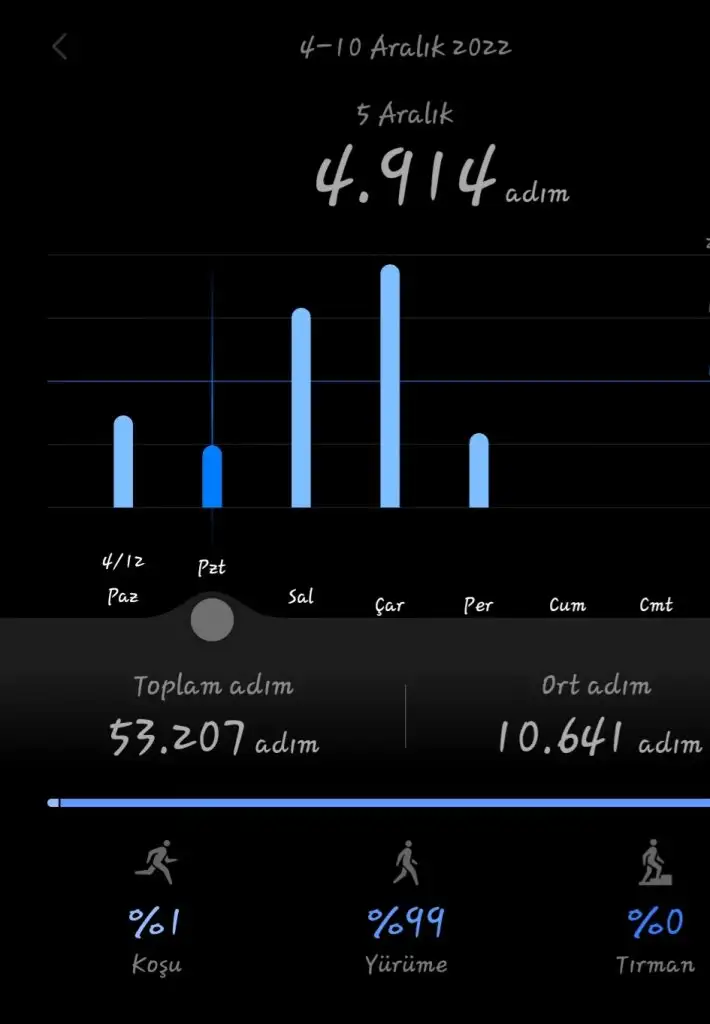The image size is (710, 1024).
Task: Select the Per (Thursday) bar in the chart
Action: pyautogui.click(x=479, y=471)
